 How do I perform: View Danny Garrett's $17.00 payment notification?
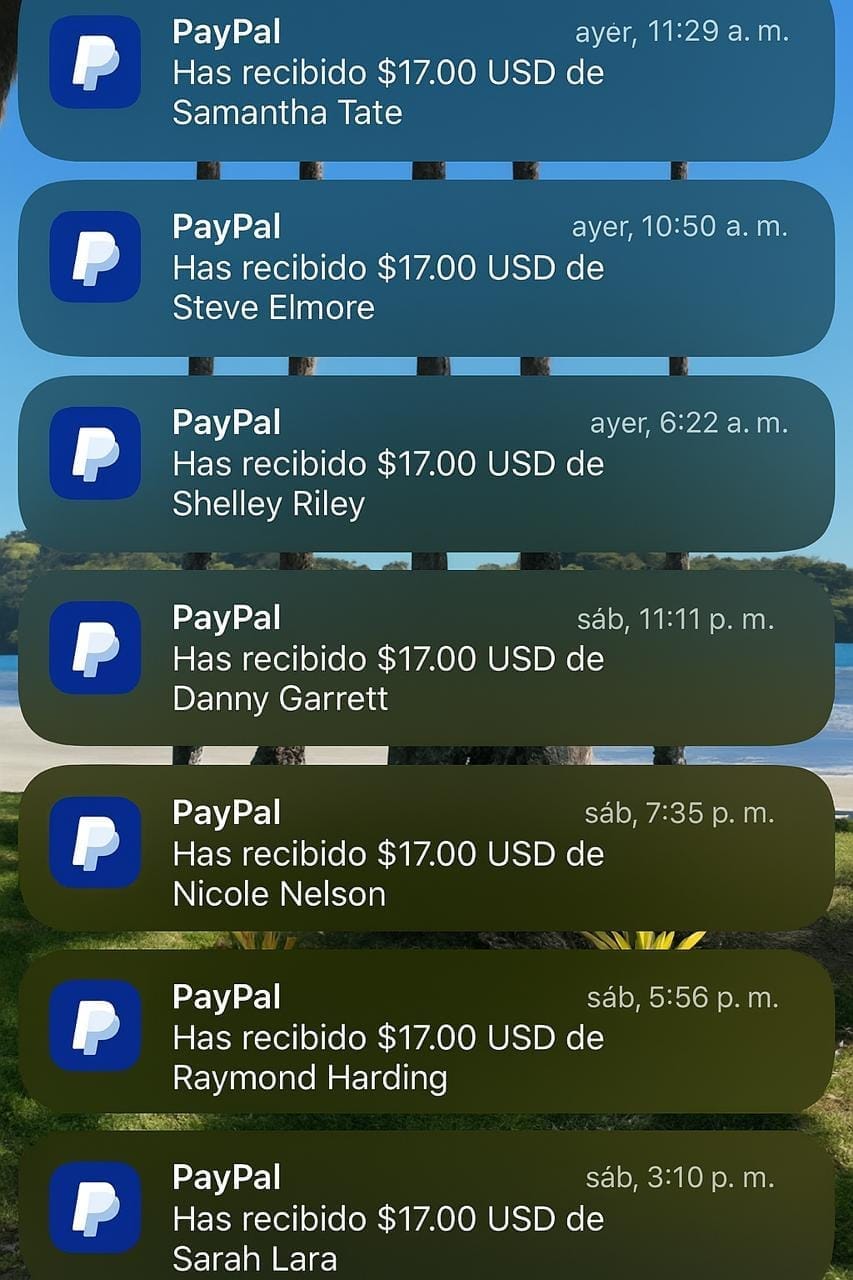pyautogui.click(x=426, y=658)
